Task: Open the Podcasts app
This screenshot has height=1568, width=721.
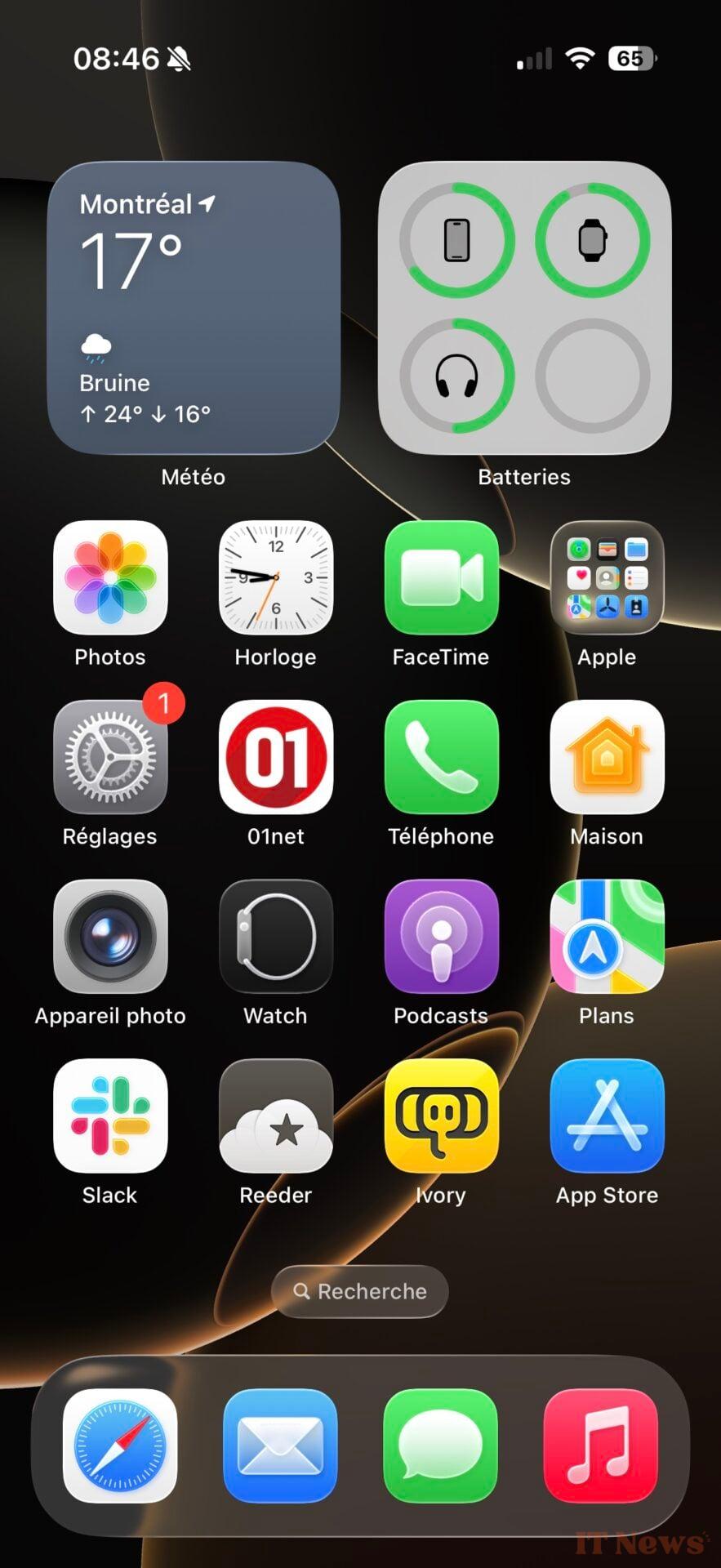Action: (441, 937)
